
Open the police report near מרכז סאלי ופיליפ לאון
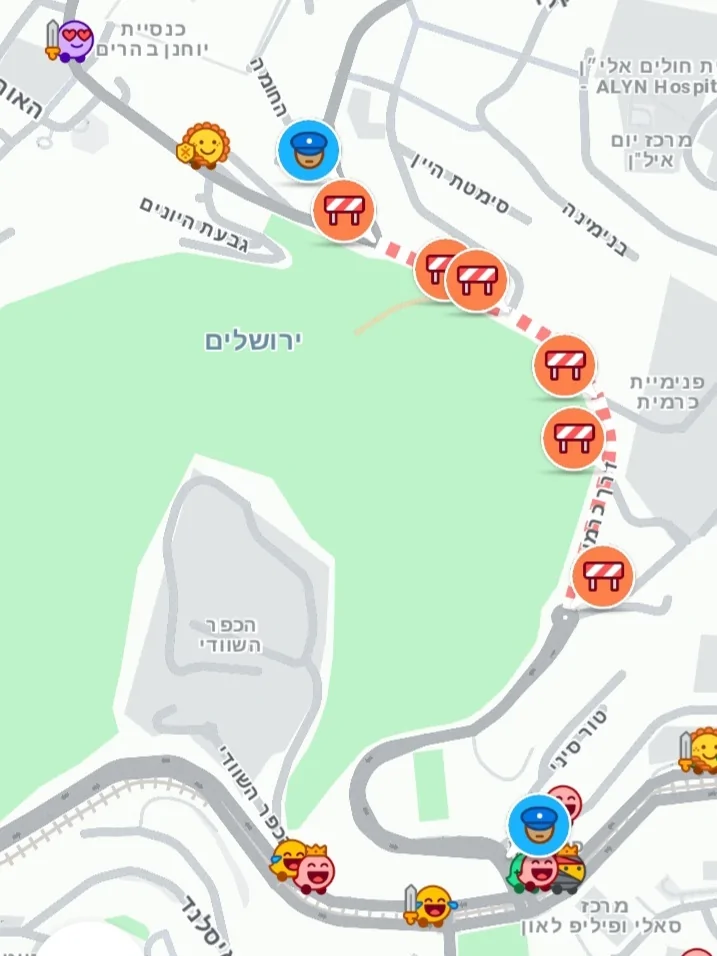click(538, 825)
